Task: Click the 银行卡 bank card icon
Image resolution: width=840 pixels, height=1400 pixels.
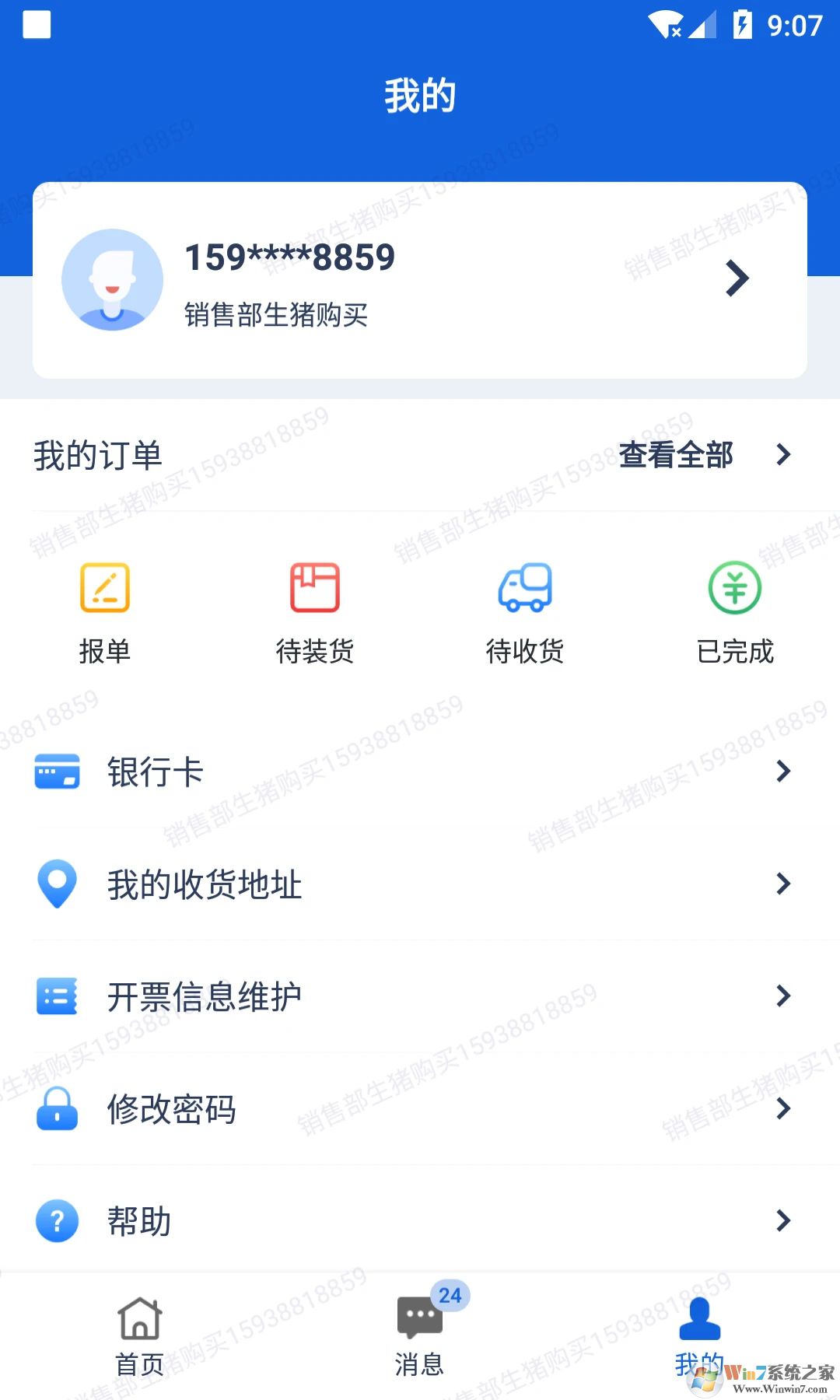Action: coord(56,772)
